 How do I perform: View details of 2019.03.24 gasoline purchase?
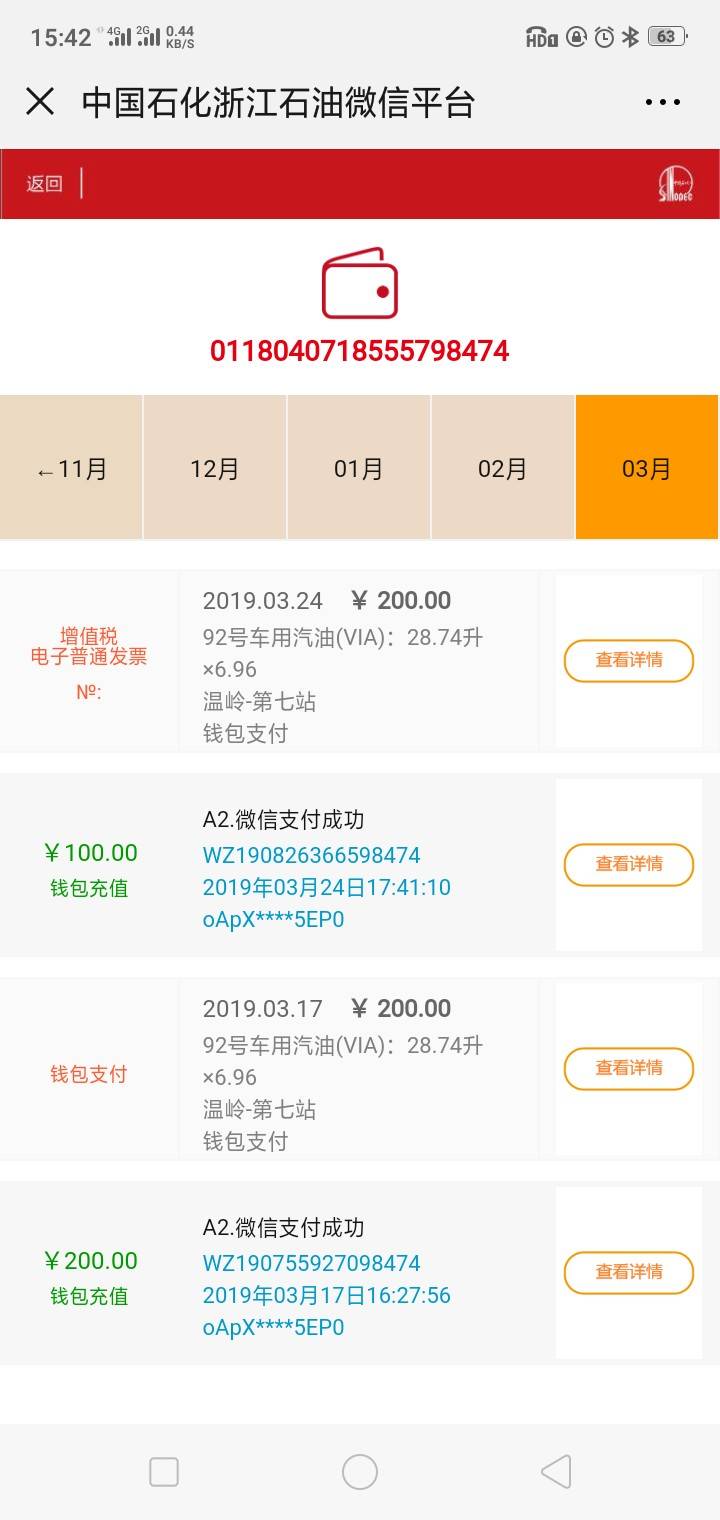[629, 661]
